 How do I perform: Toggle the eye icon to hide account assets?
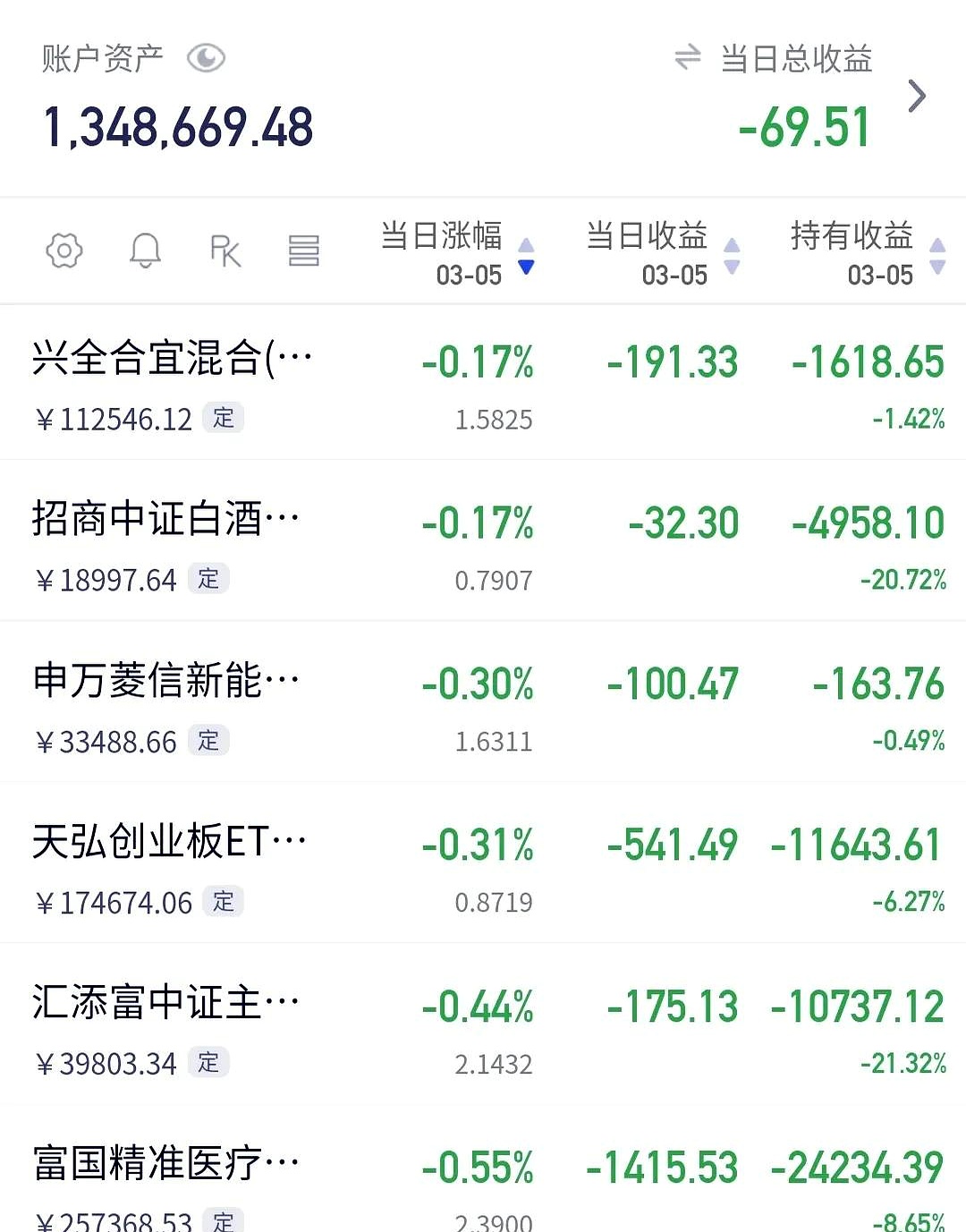(x=207, y=59)
